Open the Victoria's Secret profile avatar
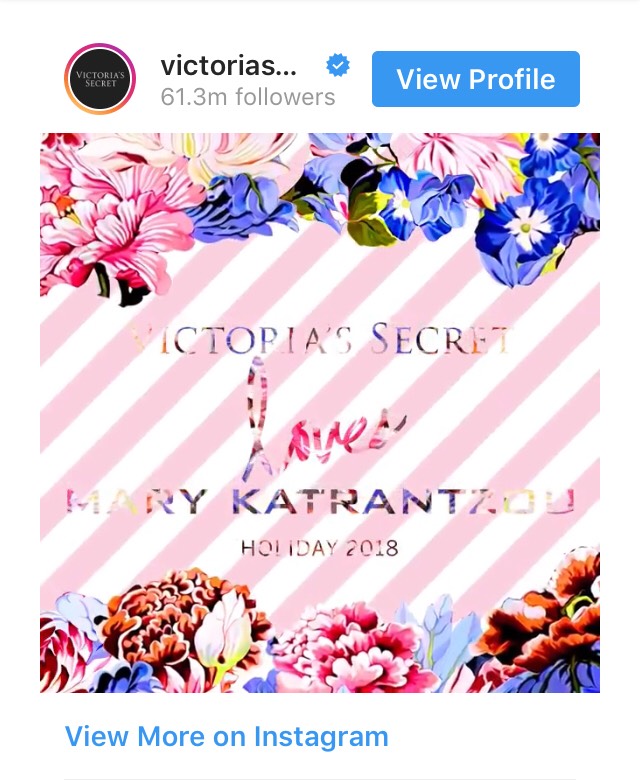 (100, 80)
